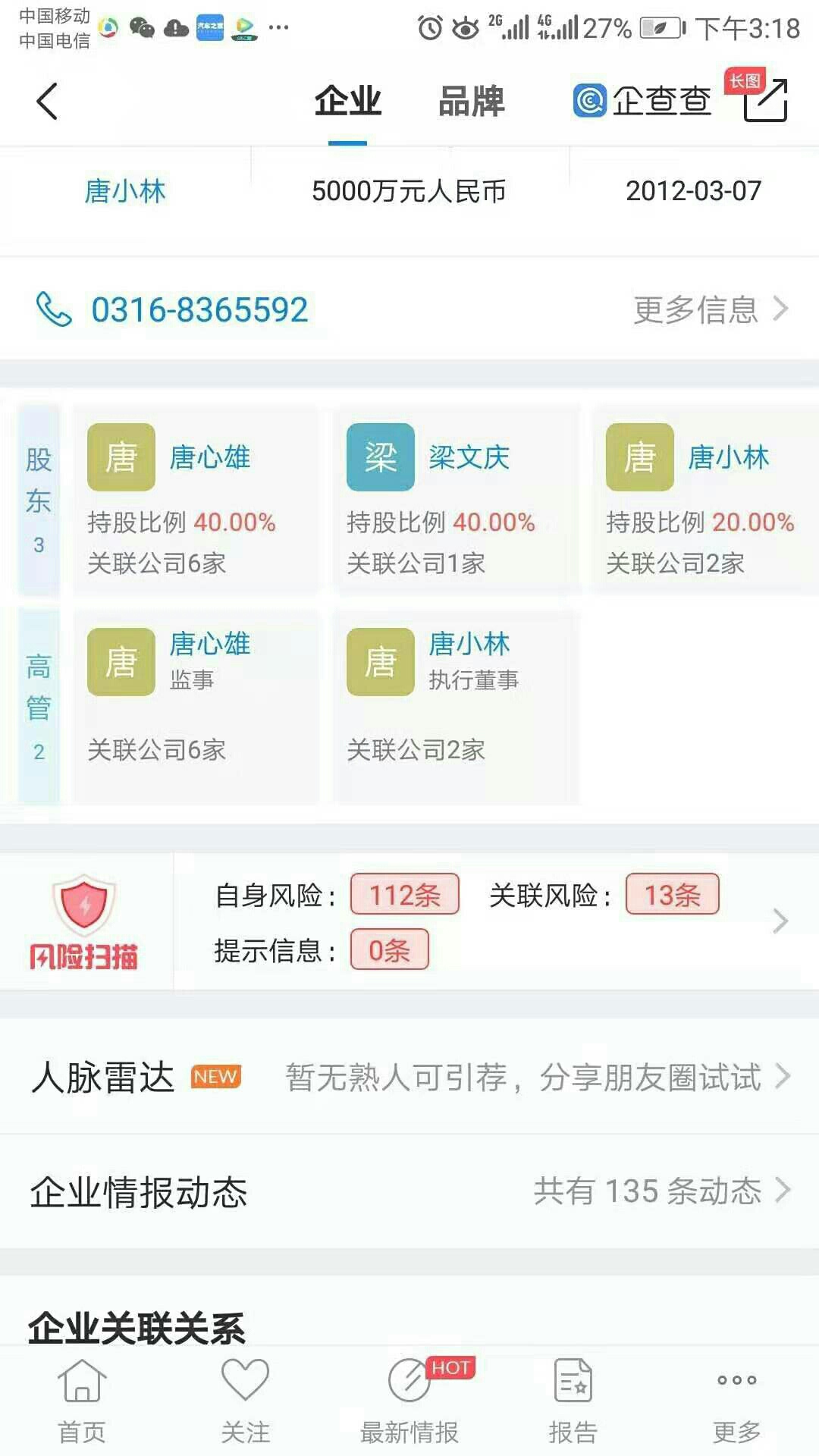This screenshot has width=819, height=1456.
Task: Open shareholder 梁文庆 card
Action: coord(455,500)
